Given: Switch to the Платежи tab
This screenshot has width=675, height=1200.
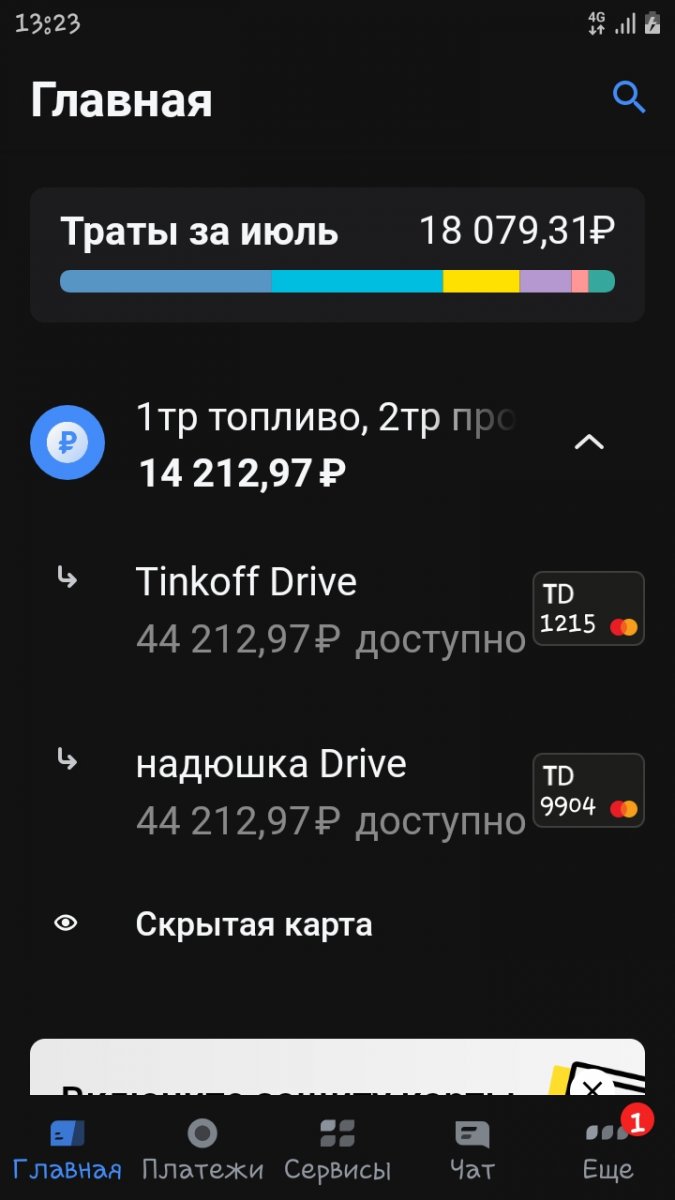Looking at the screenshot, I should coord(203,1149).
